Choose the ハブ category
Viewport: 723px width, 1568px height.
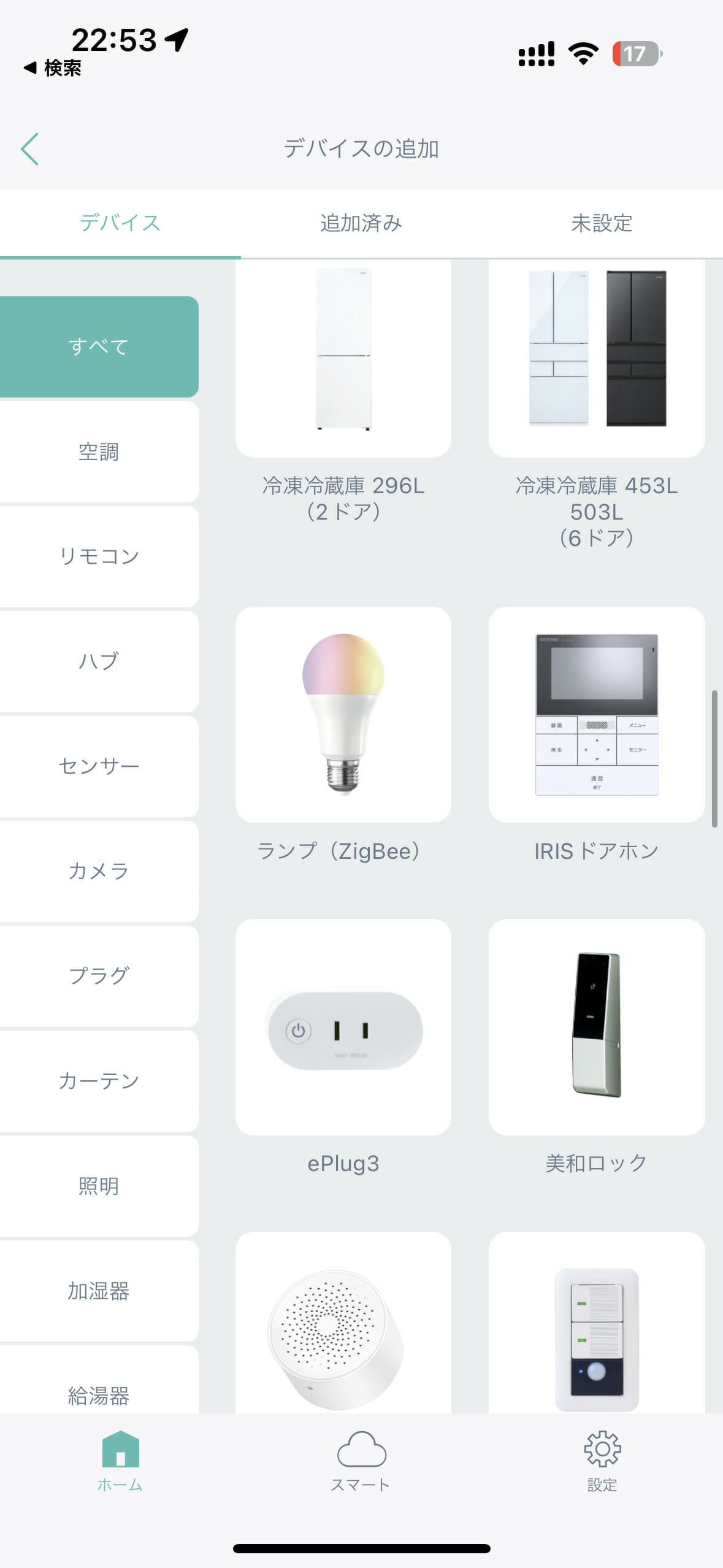[x=99, y=661]
